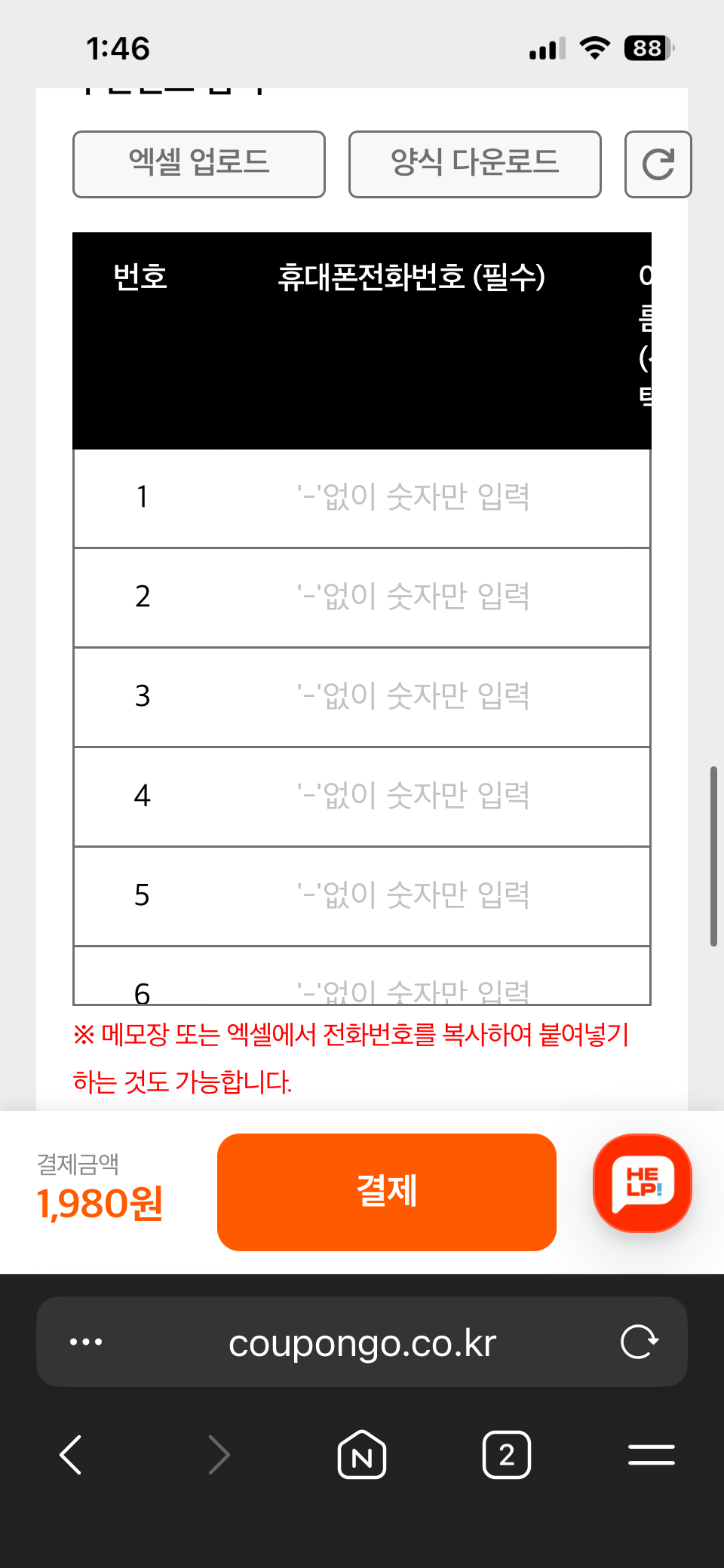Open the browser hamburger menu
Image resolution: width=724 pixels, height=1568 pixels.
[x=652, y=1454]
